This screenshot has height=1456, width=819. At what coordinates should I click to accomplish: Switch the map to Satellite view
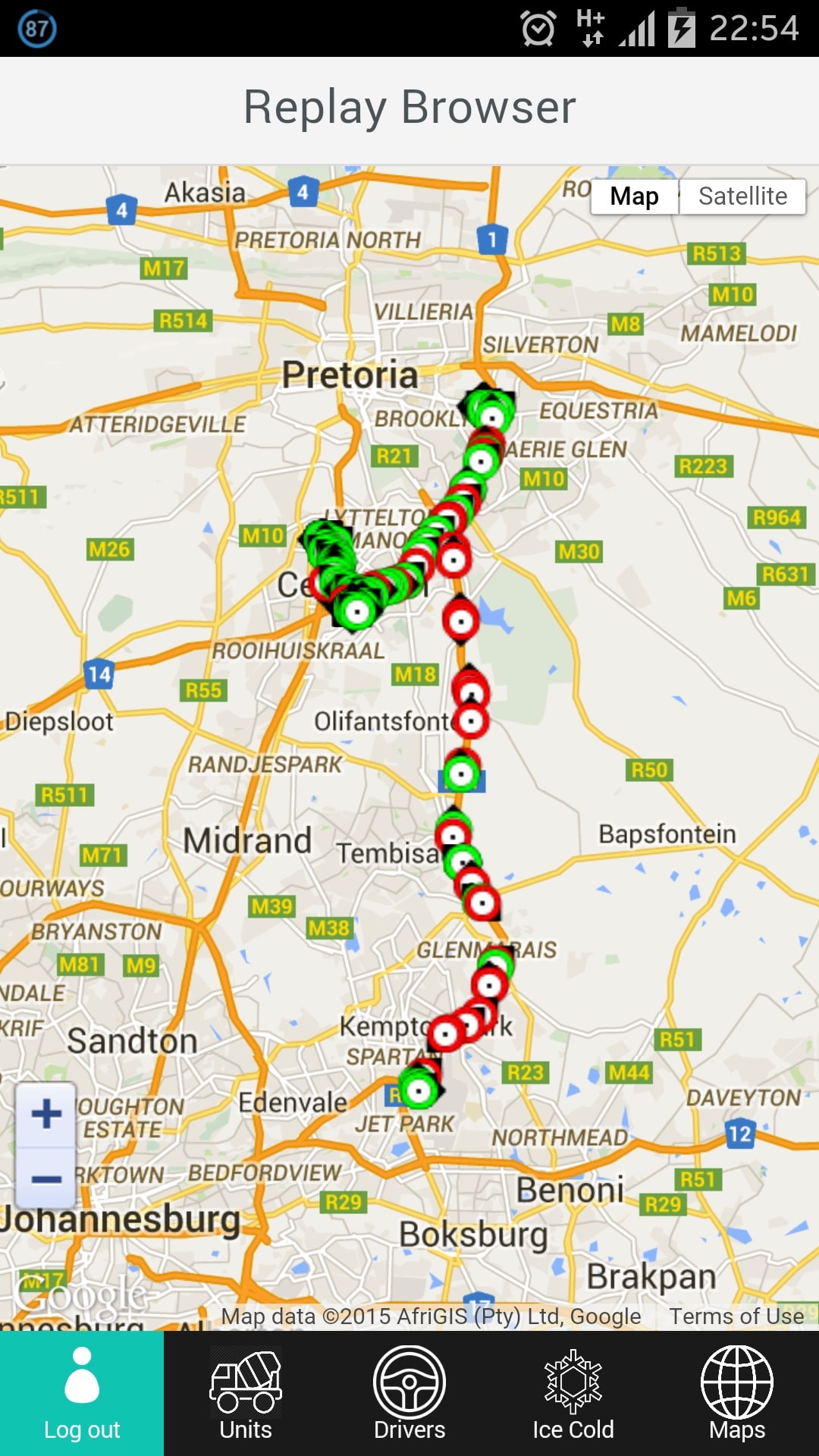tap(742, 196)
